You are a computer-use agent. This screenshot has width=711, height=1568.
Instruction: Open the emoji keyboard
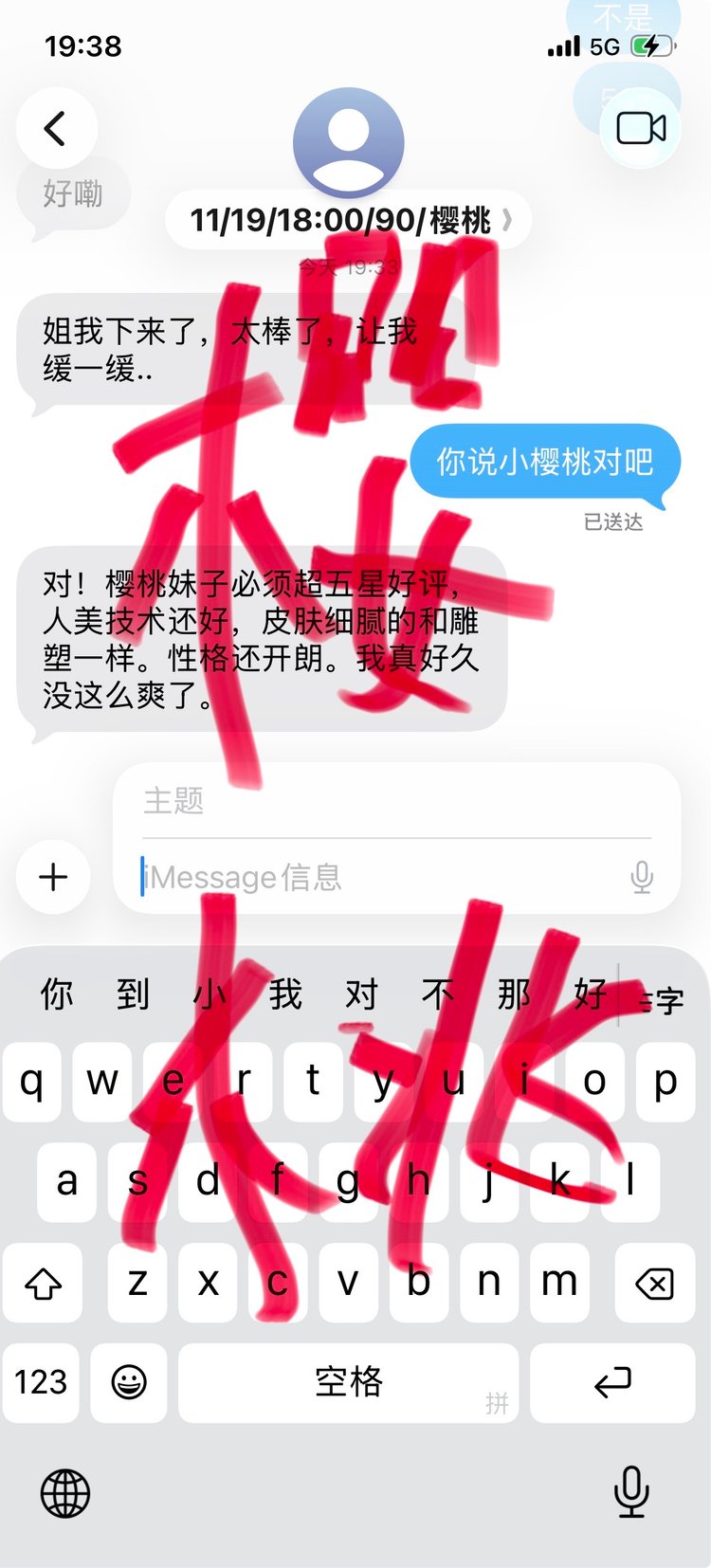coord(129,1381)
